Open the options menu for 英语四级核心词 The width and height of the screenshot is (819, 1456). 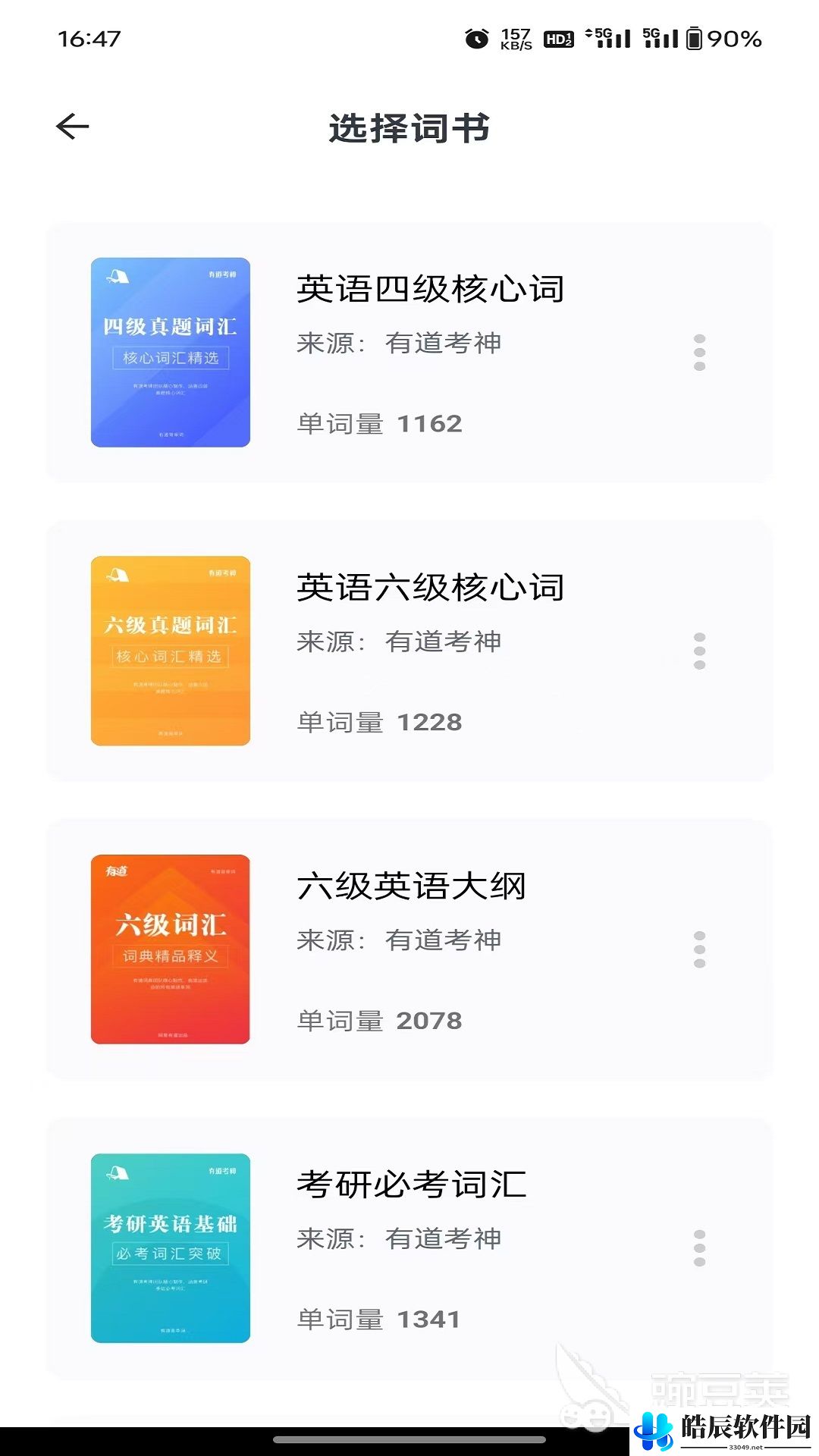coord(699,352)
